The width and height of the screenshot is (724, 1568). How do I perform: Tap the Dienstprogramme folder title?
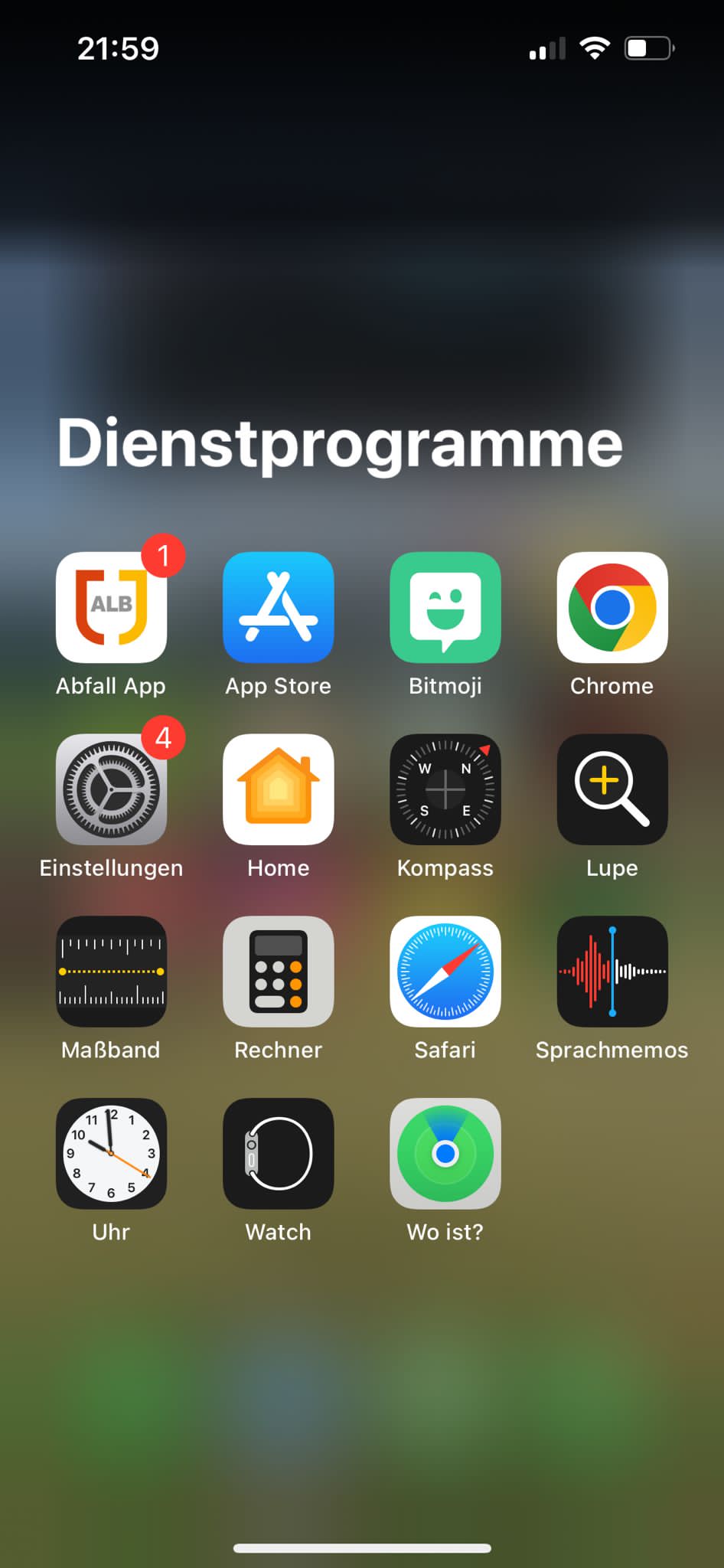[x=341, y=443]
